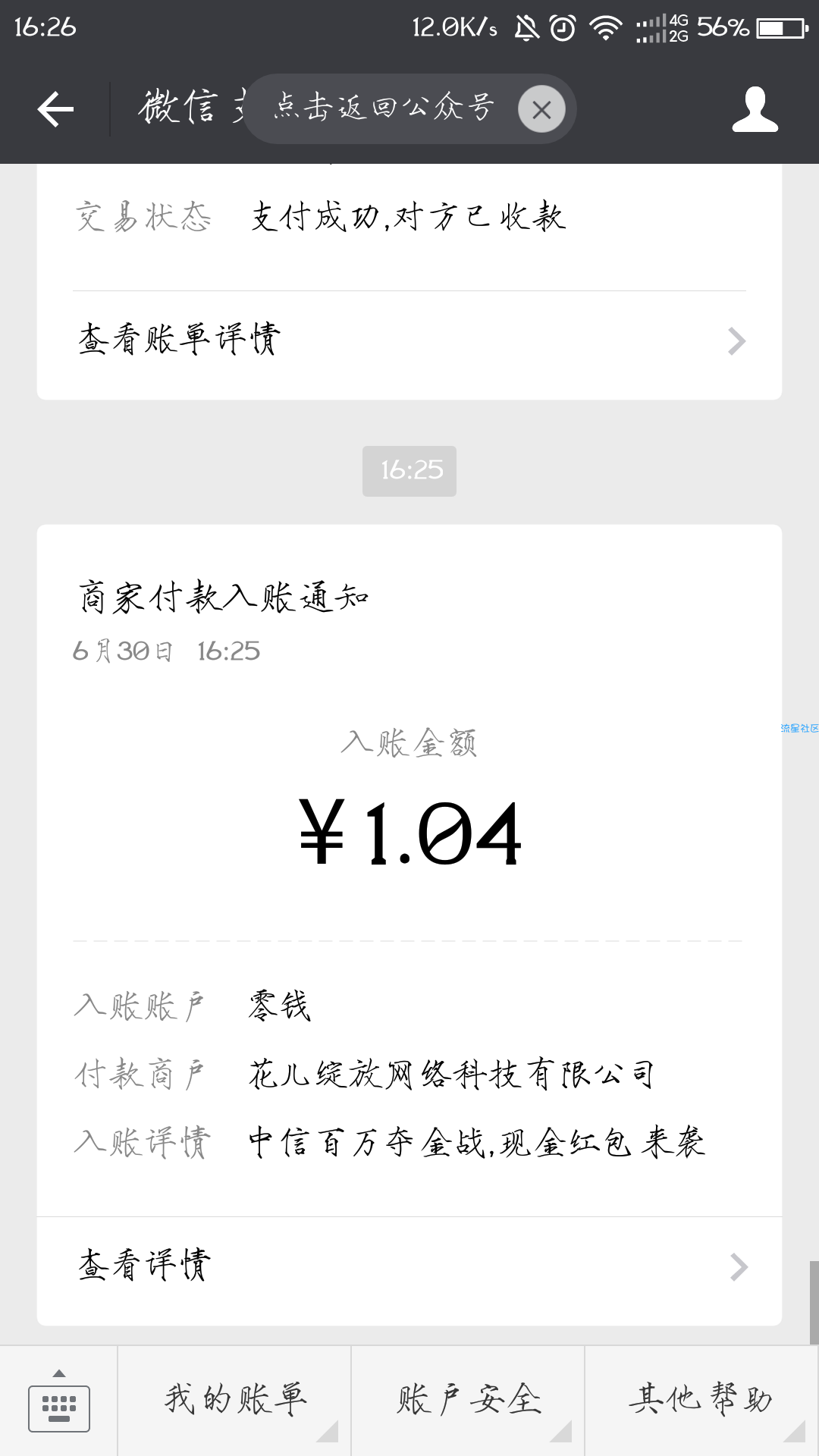Go back with the top-left arrow
819x1456 pixels.
55,109
